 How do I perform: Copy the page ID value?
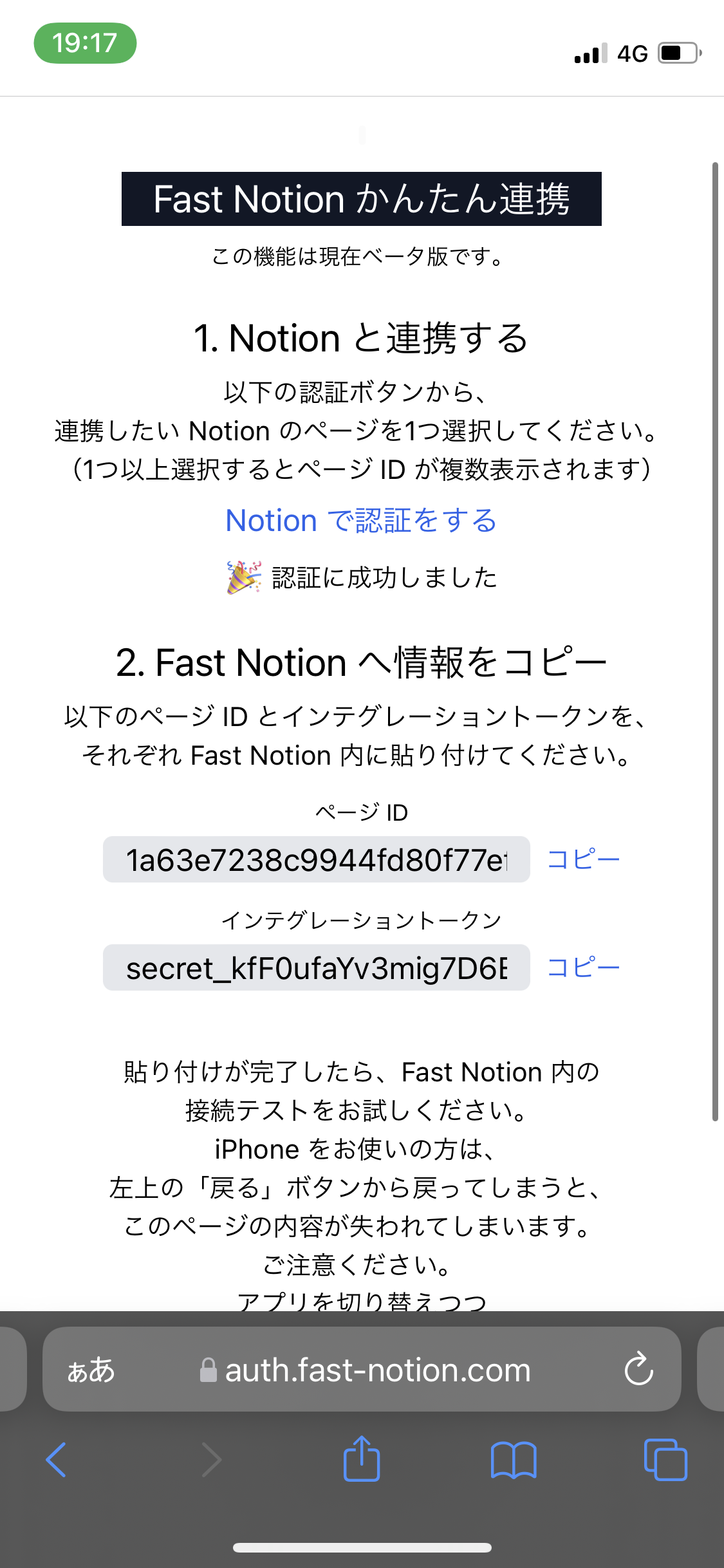583,859
